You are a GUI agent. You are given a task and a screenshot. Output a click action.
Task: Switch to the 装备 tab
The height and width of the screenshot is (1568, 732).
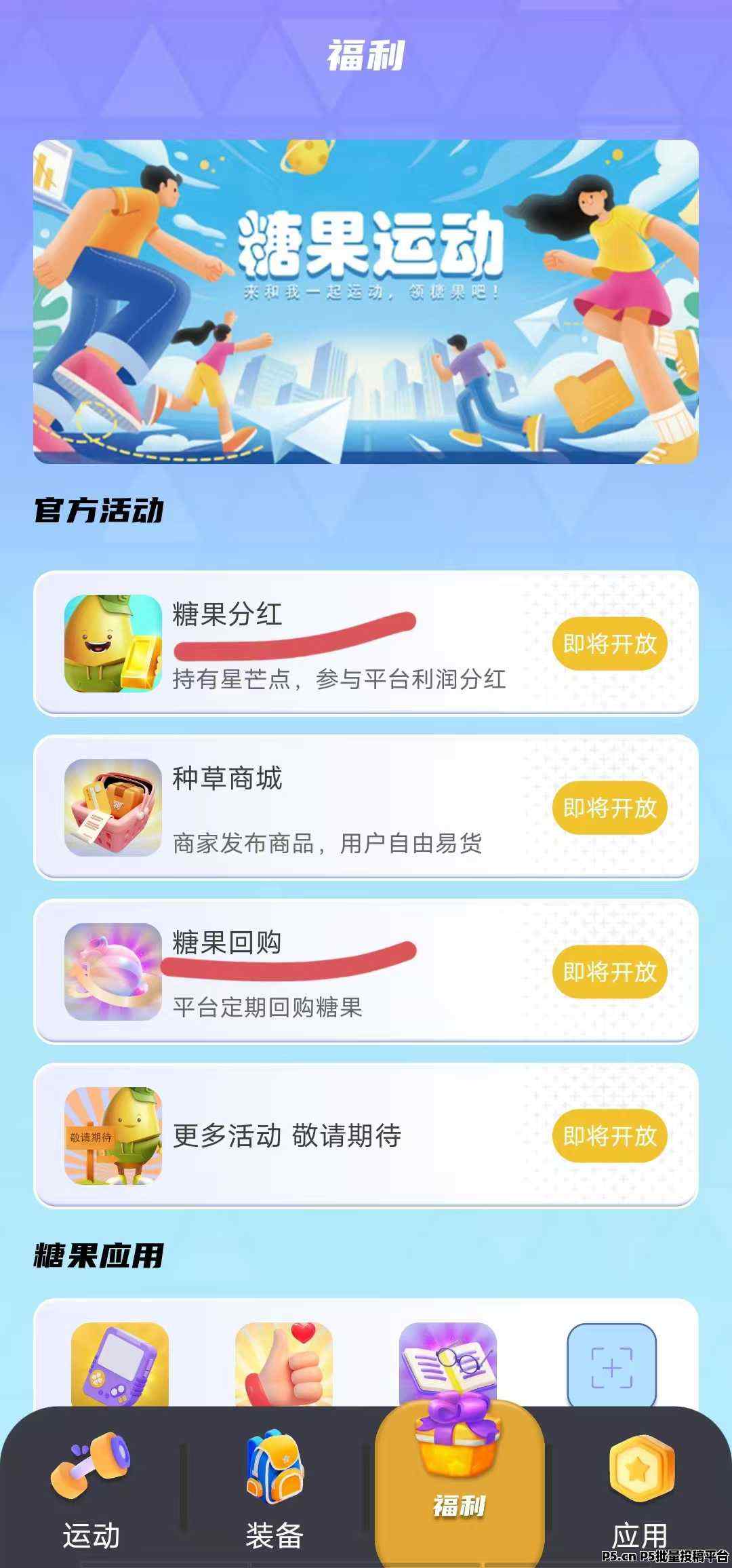tap(274, 1491)
